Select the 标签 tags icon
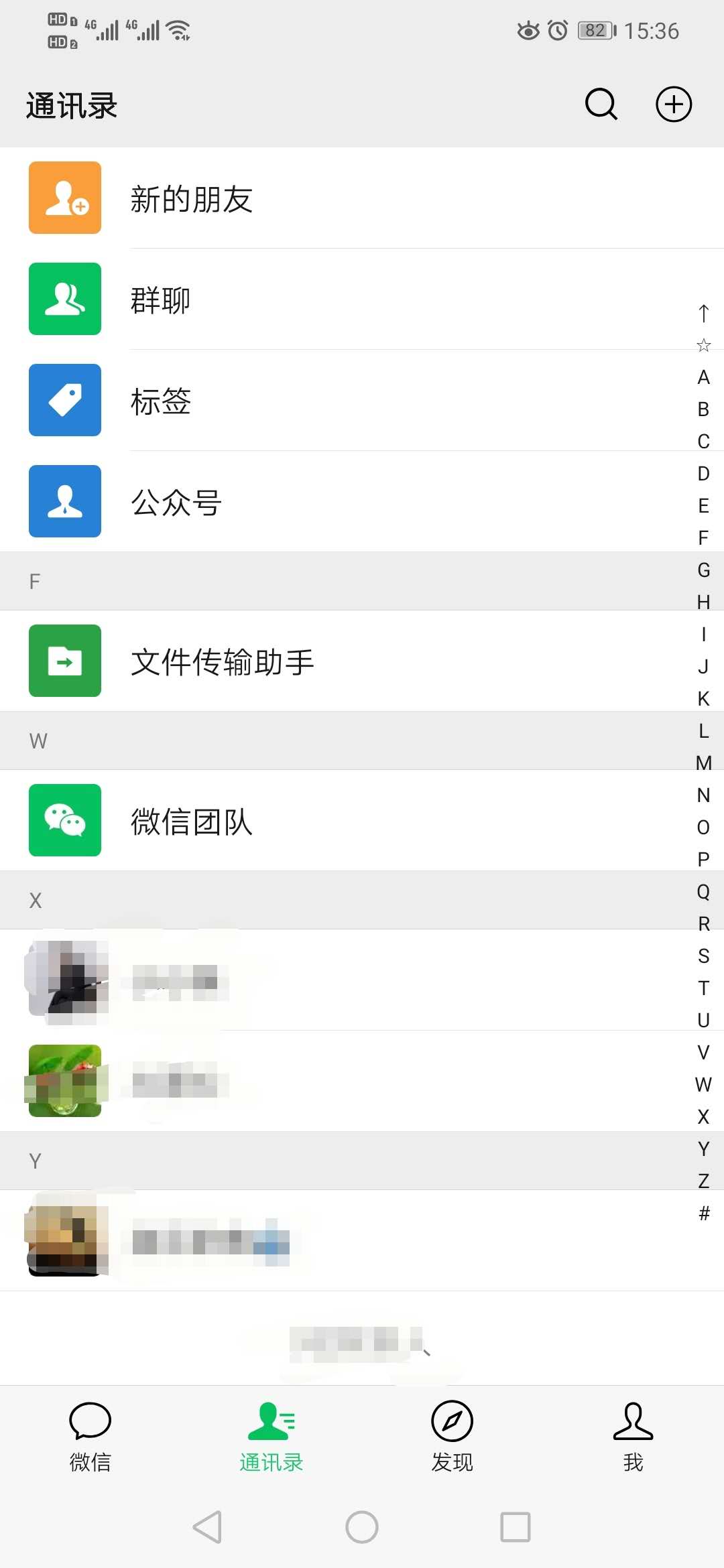724x1568 pixels. [64, 400]
